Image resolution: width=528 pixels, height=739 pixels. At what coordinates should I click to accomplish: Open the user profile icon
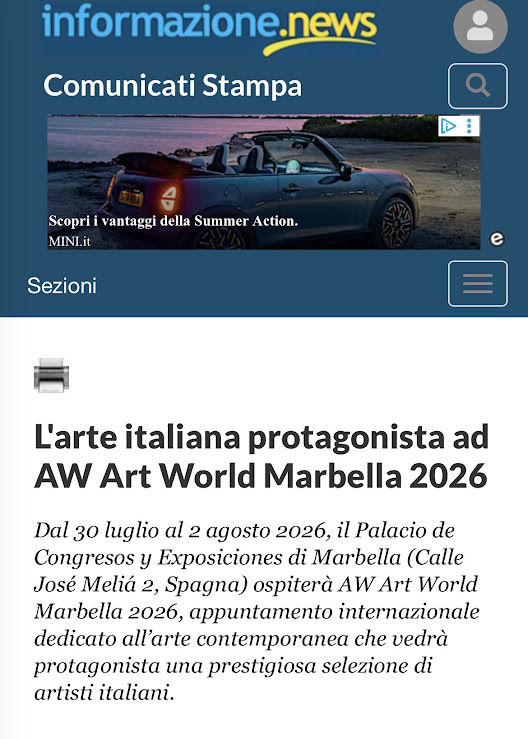(480, 26)
